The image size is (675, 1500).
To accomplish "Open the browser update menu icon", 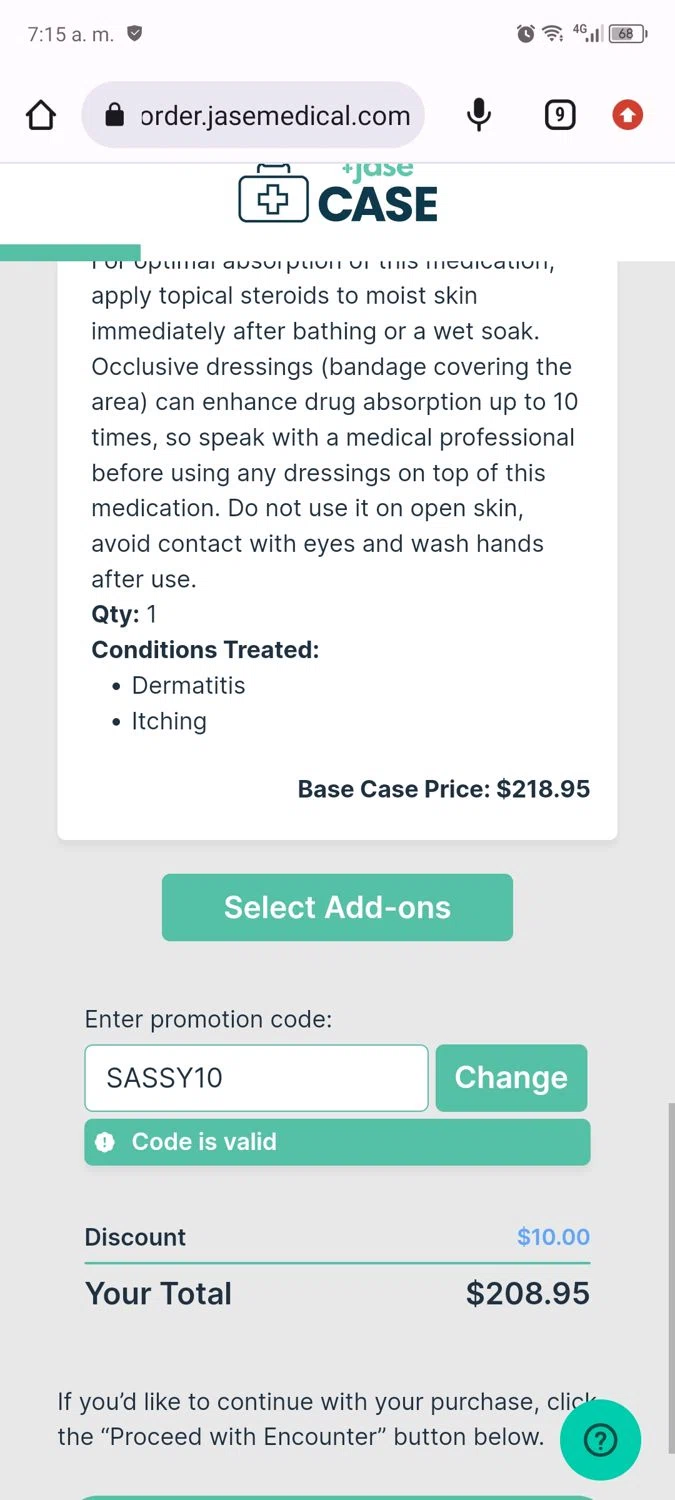I will click(627, 116).
